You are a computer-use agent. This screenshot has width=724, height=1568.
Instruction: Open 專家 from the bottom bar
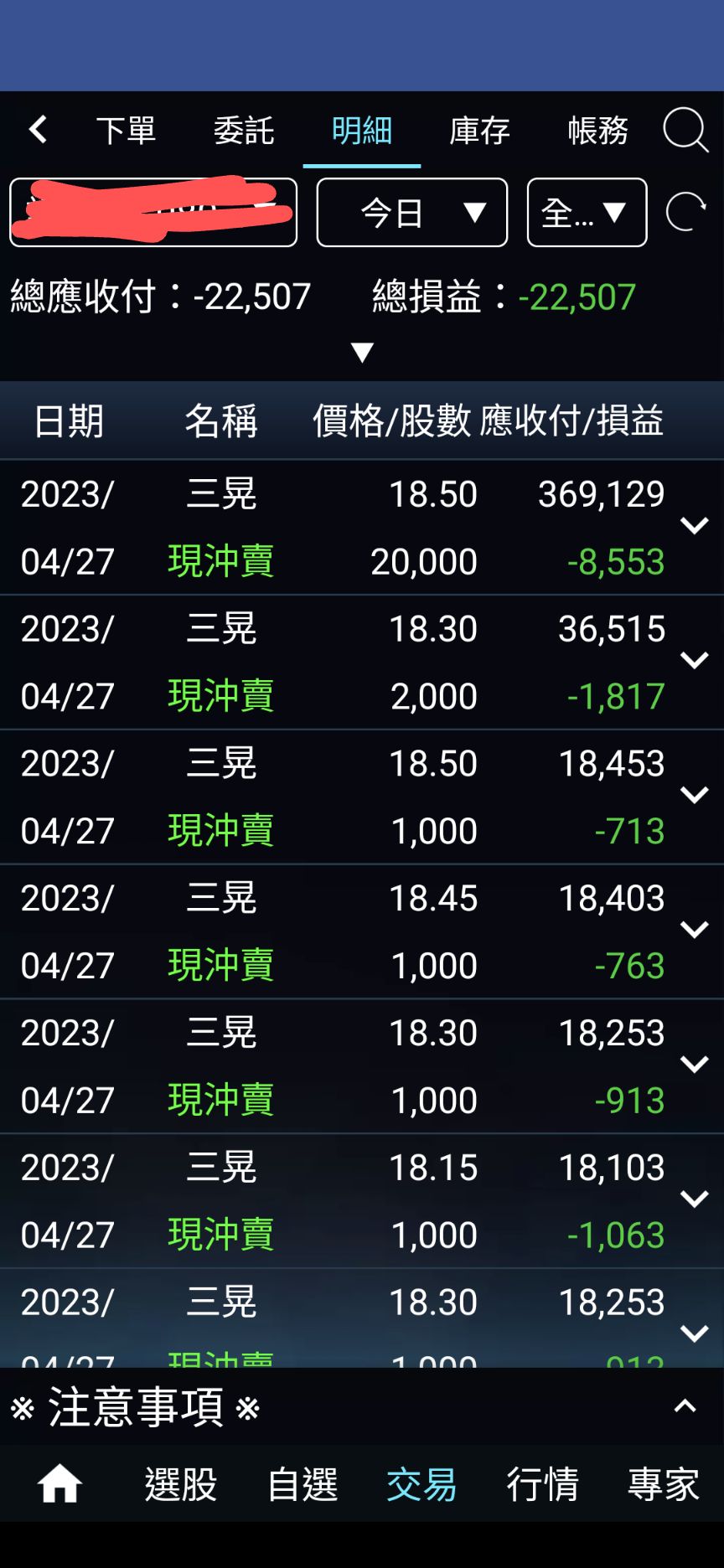pyautogui.click(x=662, y=1483)
